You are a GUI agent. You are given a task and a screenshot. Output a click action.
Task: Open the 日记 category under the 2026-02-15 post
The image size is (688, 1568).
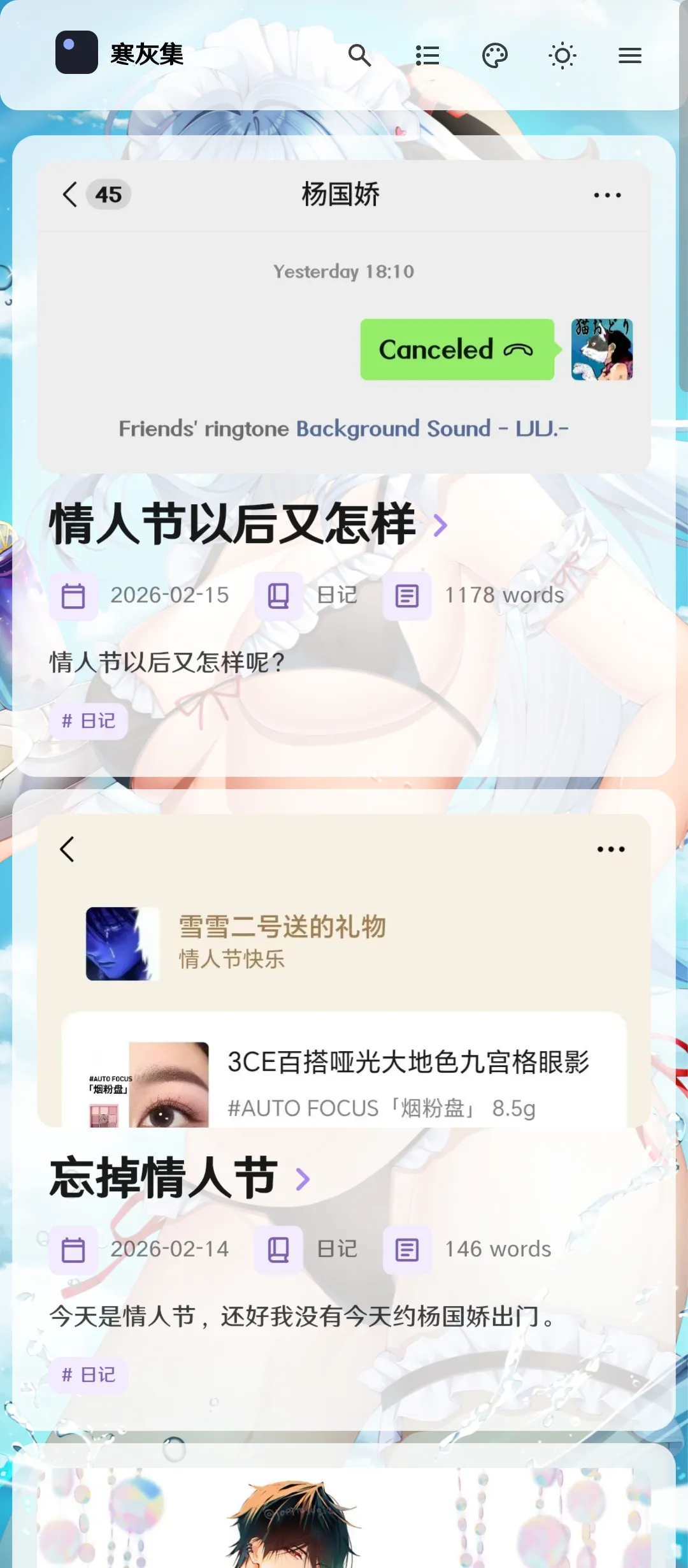click(337, 595)
